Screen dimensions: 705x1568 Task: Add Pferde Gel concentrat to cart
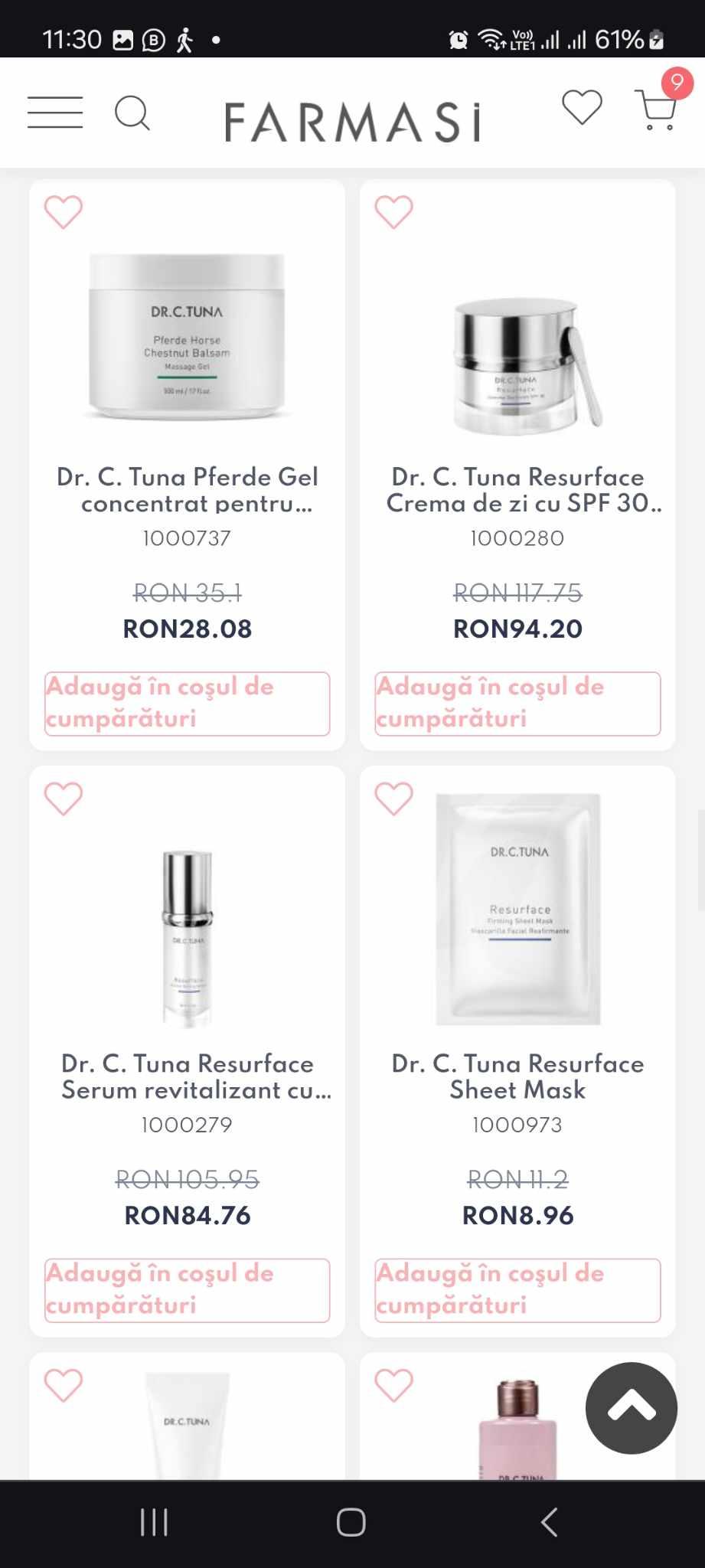(x=187, y=704)
